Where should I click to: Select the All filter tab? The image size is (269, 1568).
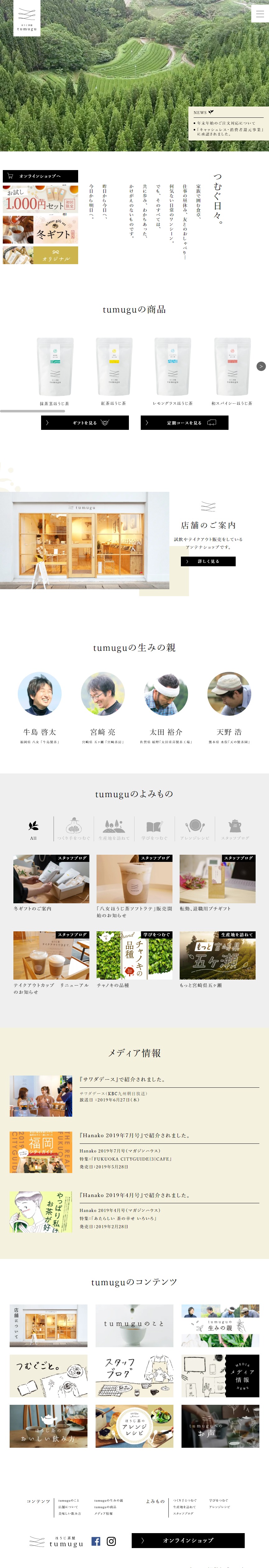33,829
